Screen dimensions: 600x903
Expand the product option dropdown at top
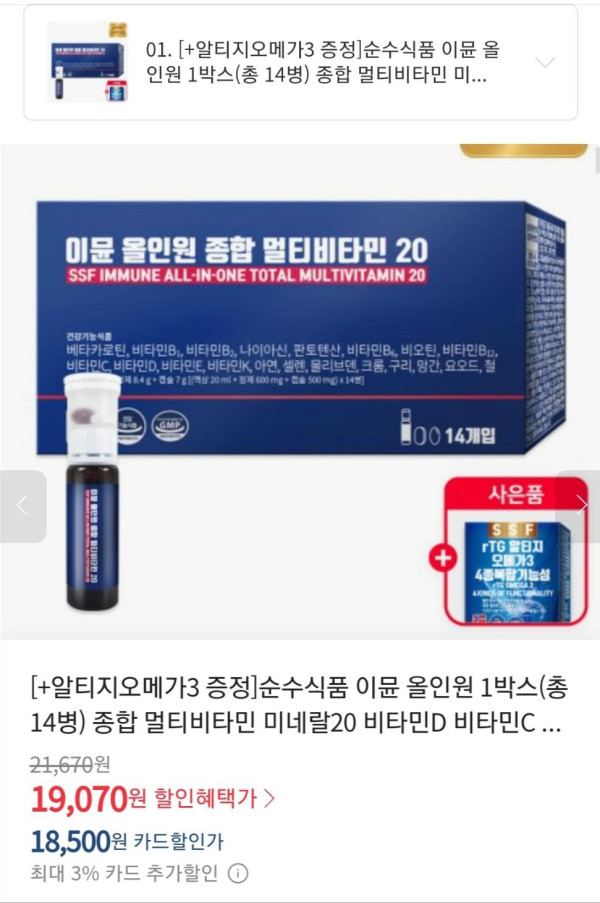point(545,62)
